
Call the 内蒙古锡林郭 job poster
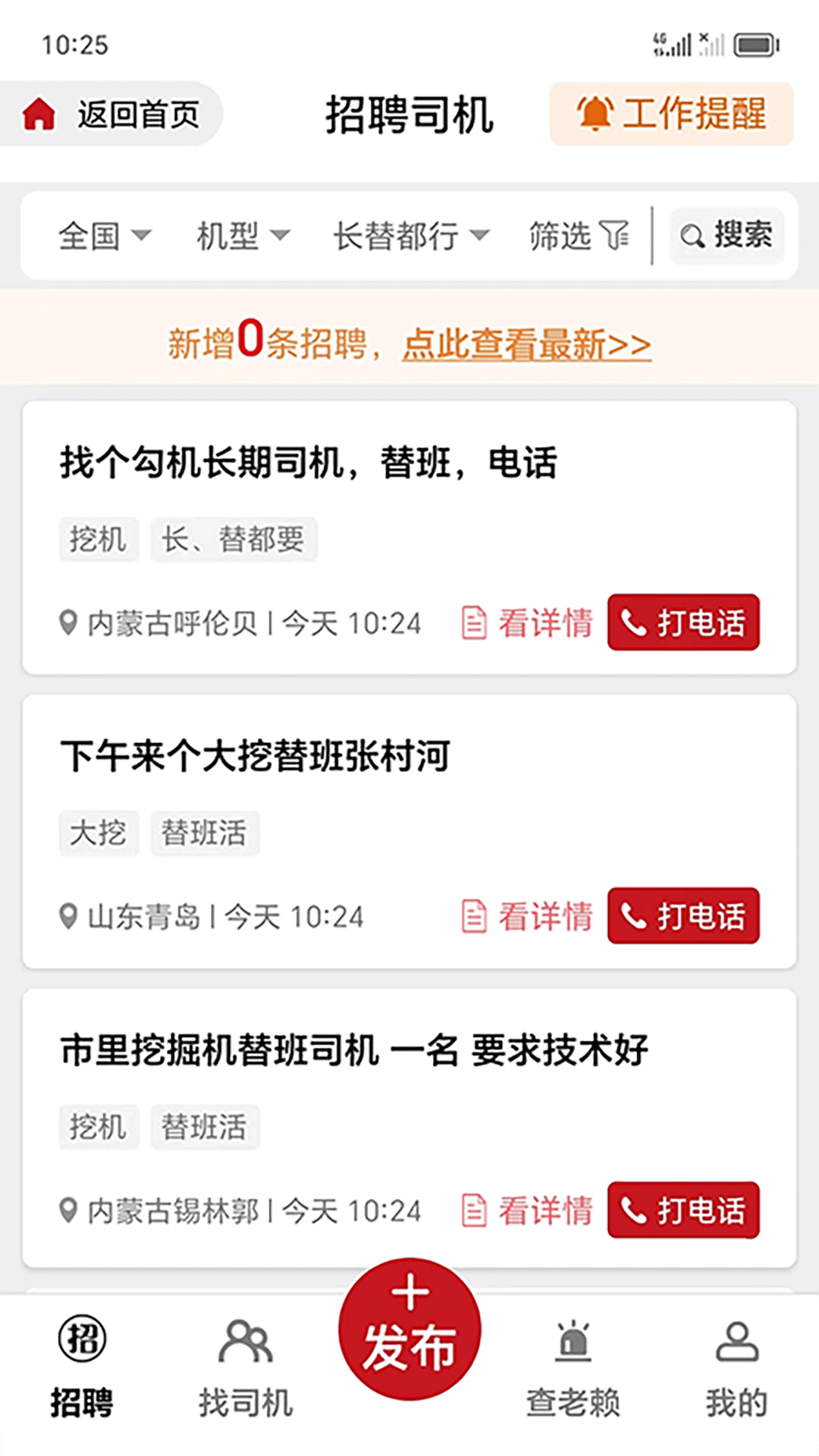click(x=683, y=1210)
